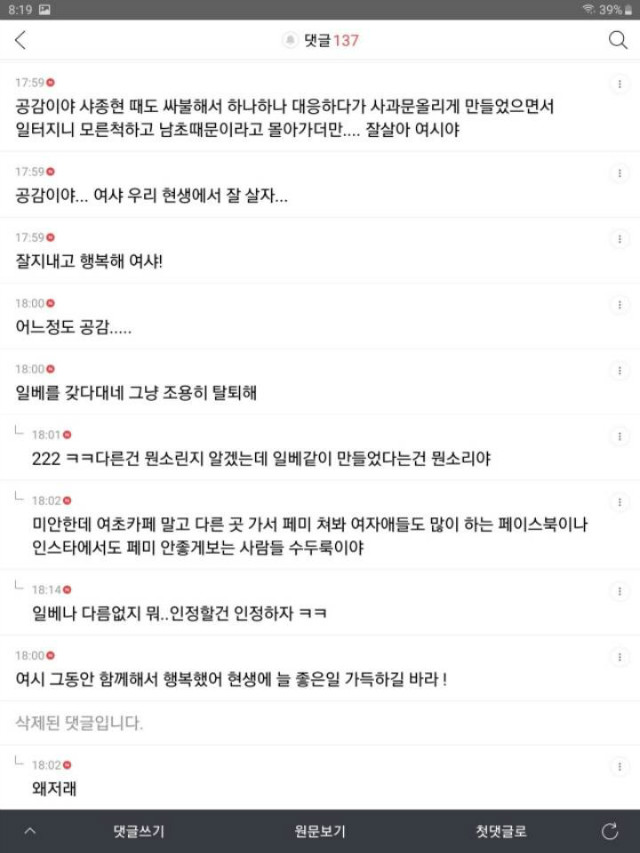The width and height of the screenshot is (640, 853).
Task: Open options for '공감이야... 여샤 우리' comment
Action: (617, 173)
